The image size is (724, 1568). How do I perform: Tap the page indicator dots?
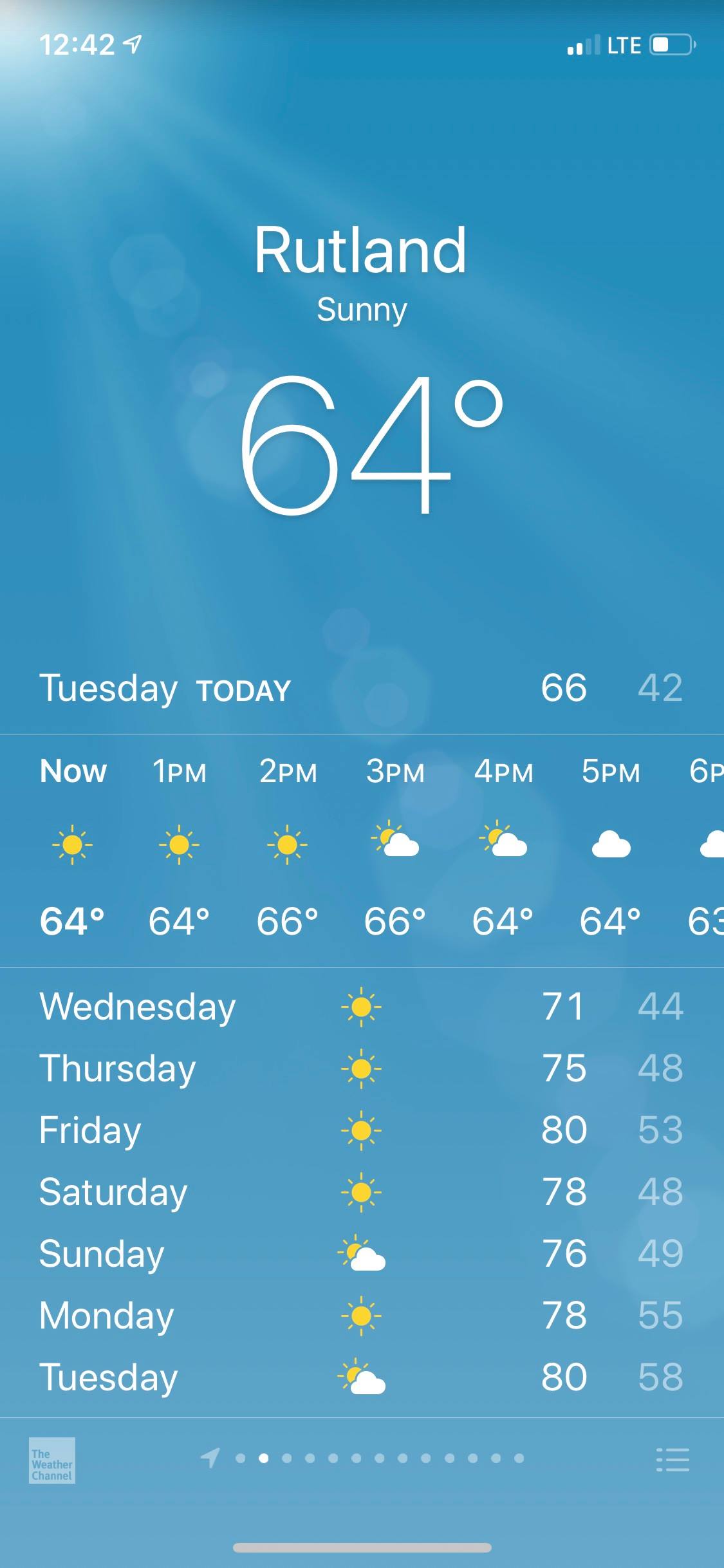[x=362, y=1458]
